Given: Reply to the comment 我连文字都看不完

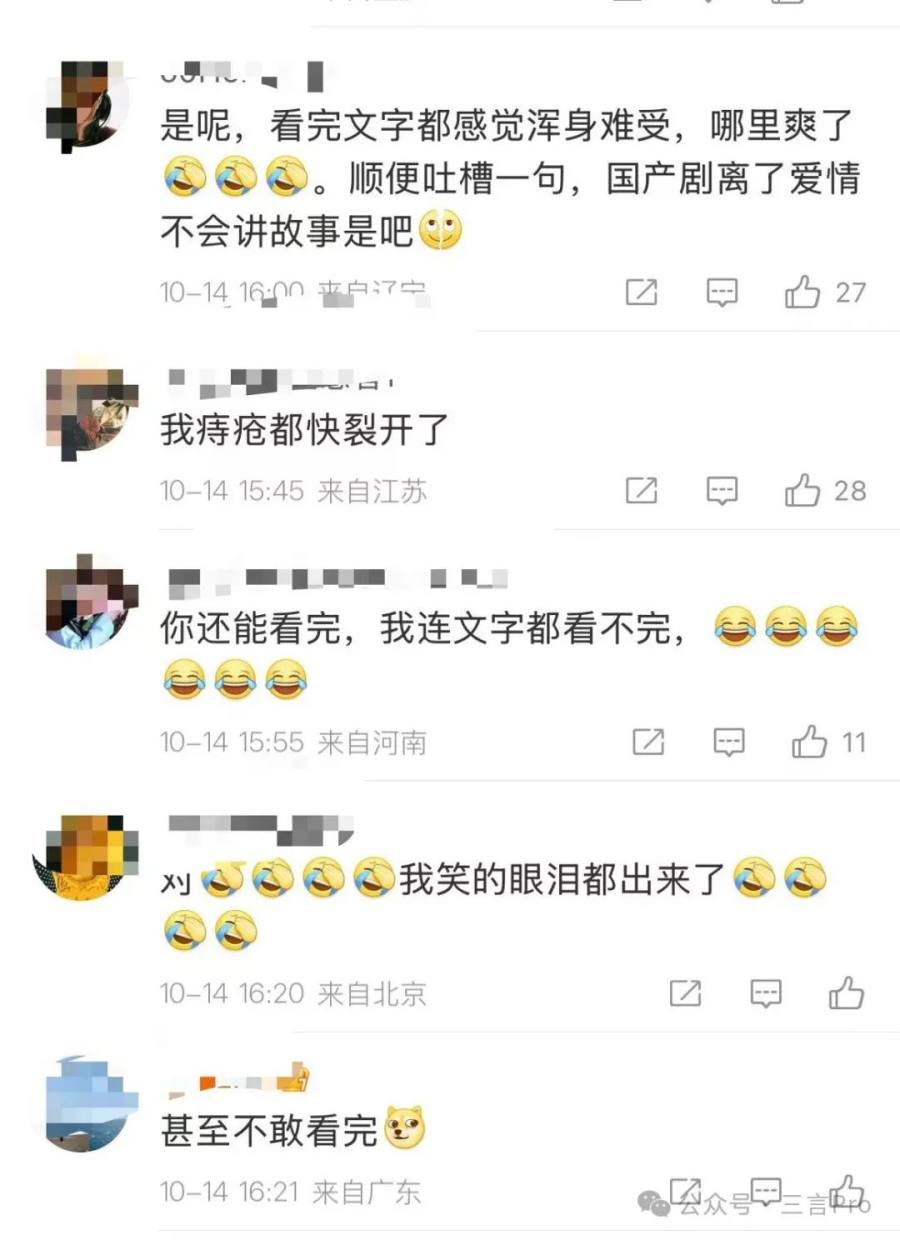Looking at the screenshot, I should coord(729,742).
